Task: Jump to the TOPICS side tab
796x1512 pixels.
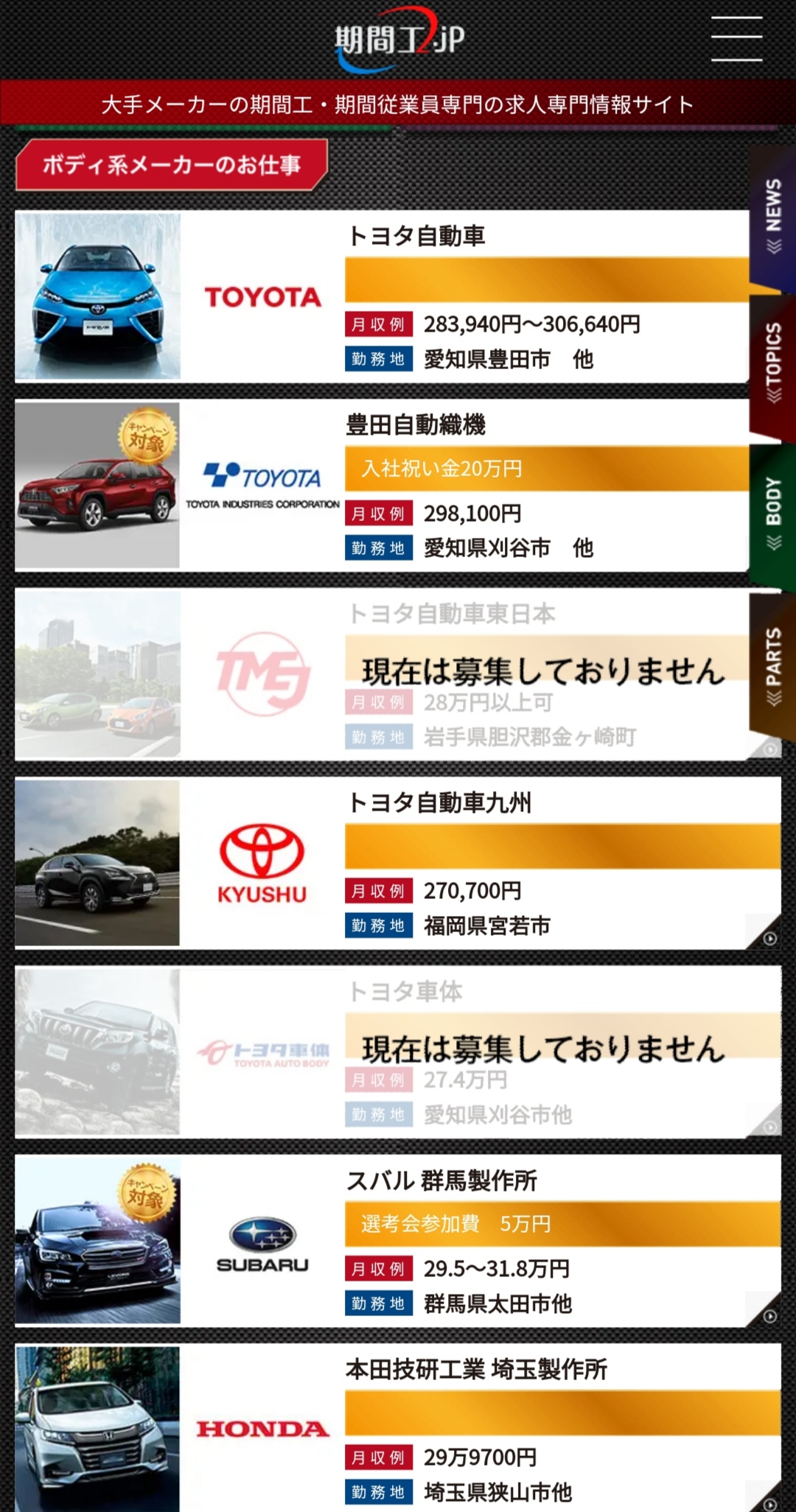Action: pos(772,363)
